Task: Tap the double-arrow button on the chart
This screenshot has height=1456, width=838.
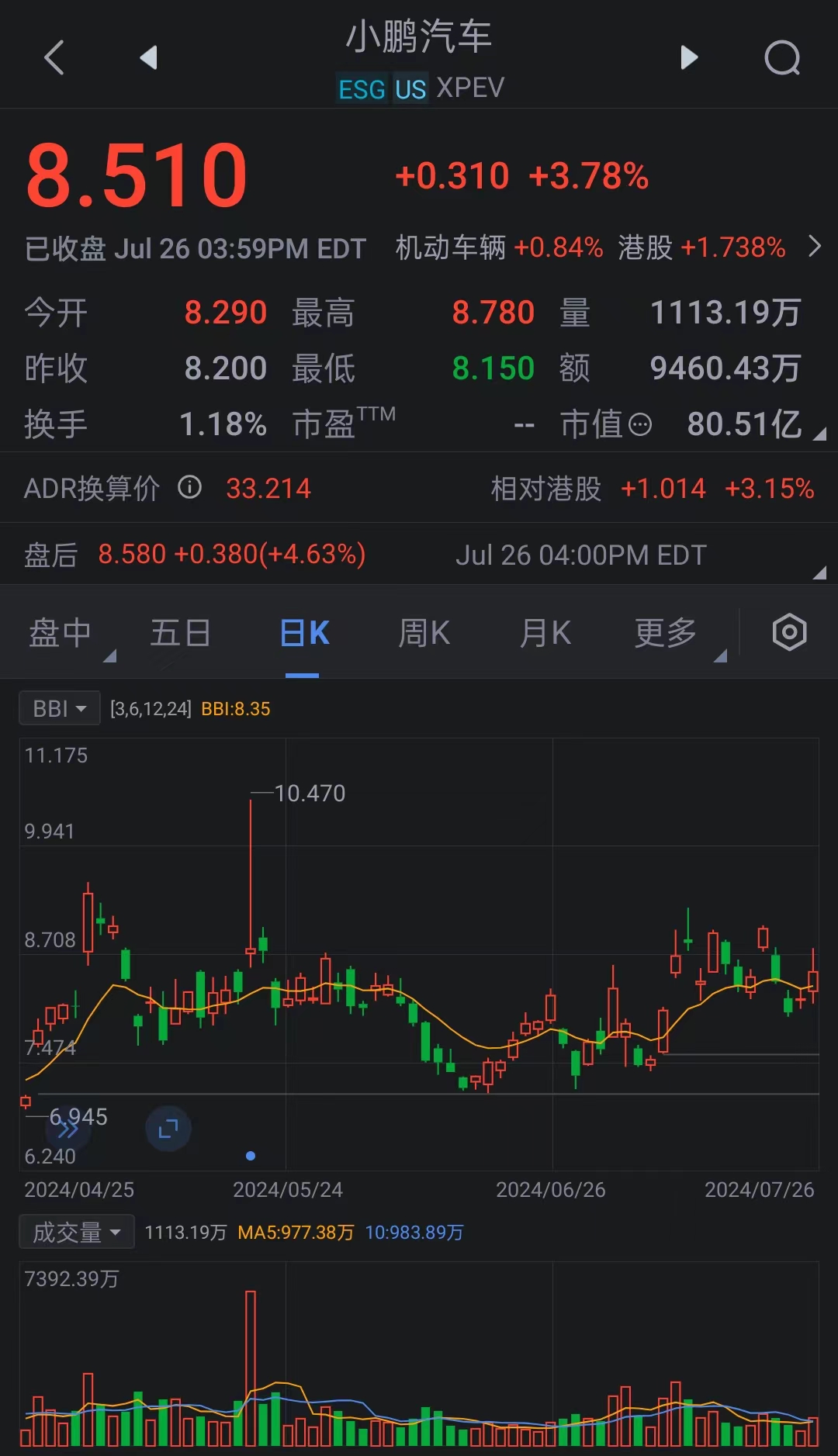Action: [x=68, y=1129]
